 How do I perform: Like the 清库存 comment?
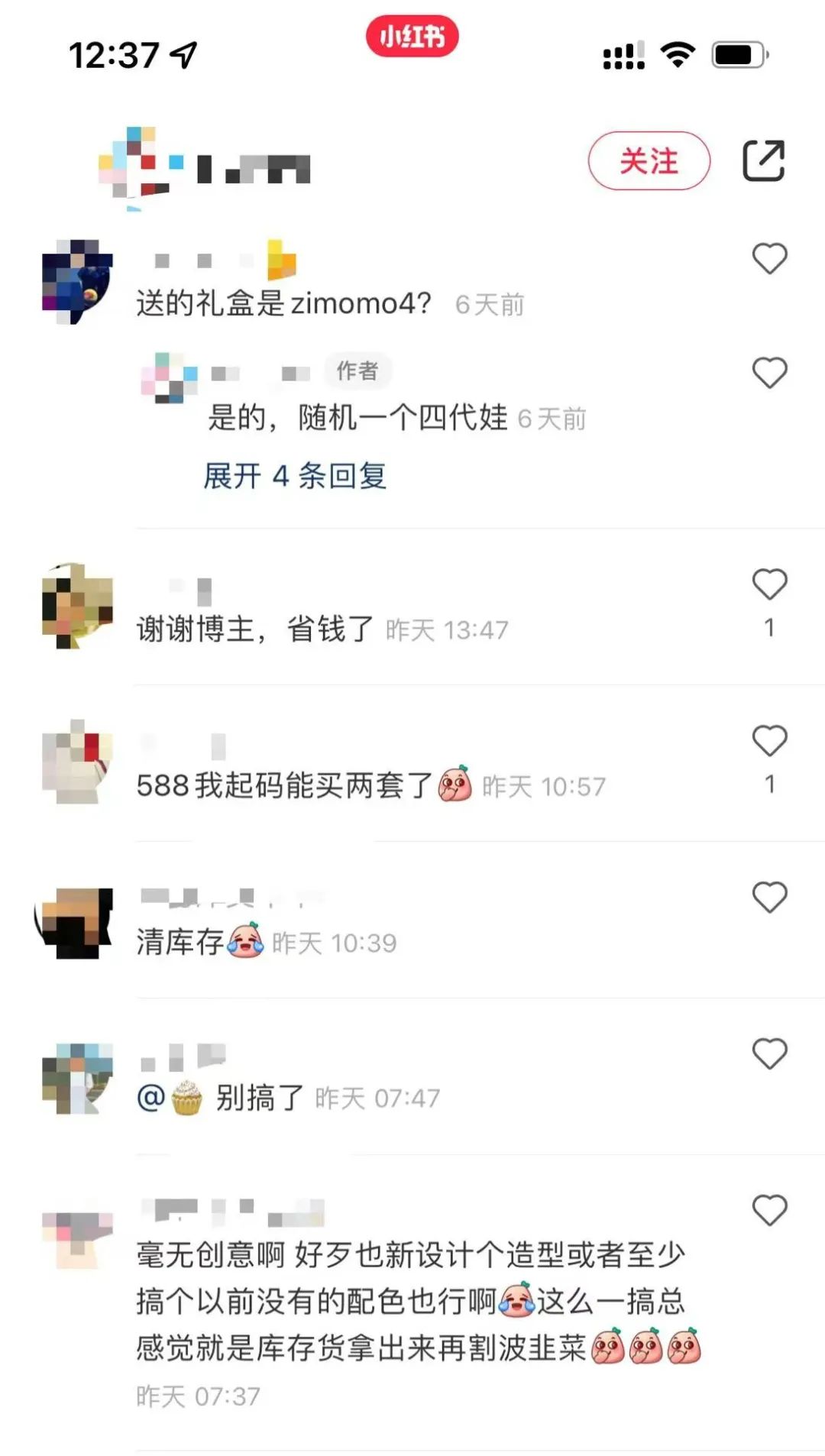[x=769, y=898]
